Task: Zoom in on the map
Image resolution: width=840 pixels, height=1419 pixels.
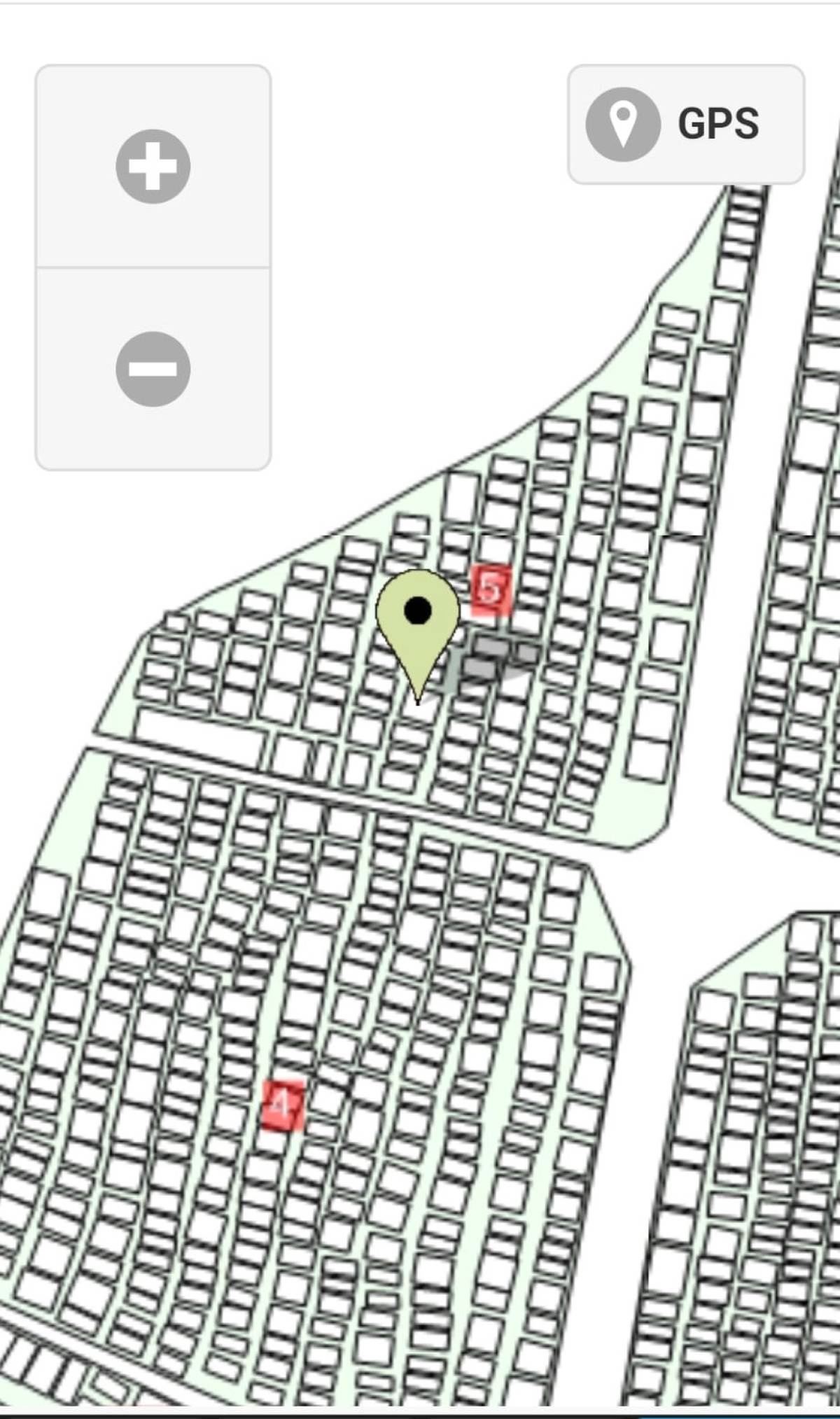Action: pyautogui.click(x=153, y=167)
